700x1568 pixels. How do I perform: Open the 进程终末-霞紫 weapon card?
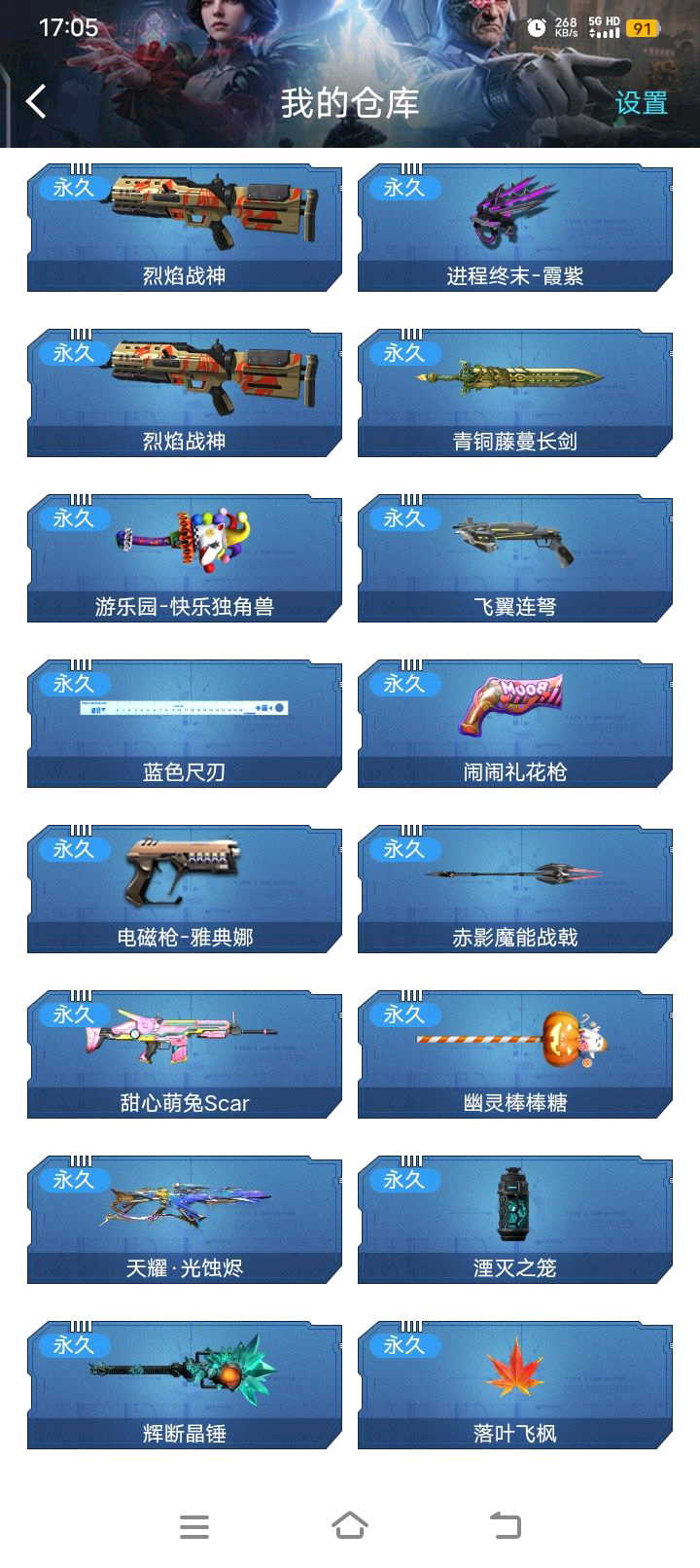[x=515, y=228]
